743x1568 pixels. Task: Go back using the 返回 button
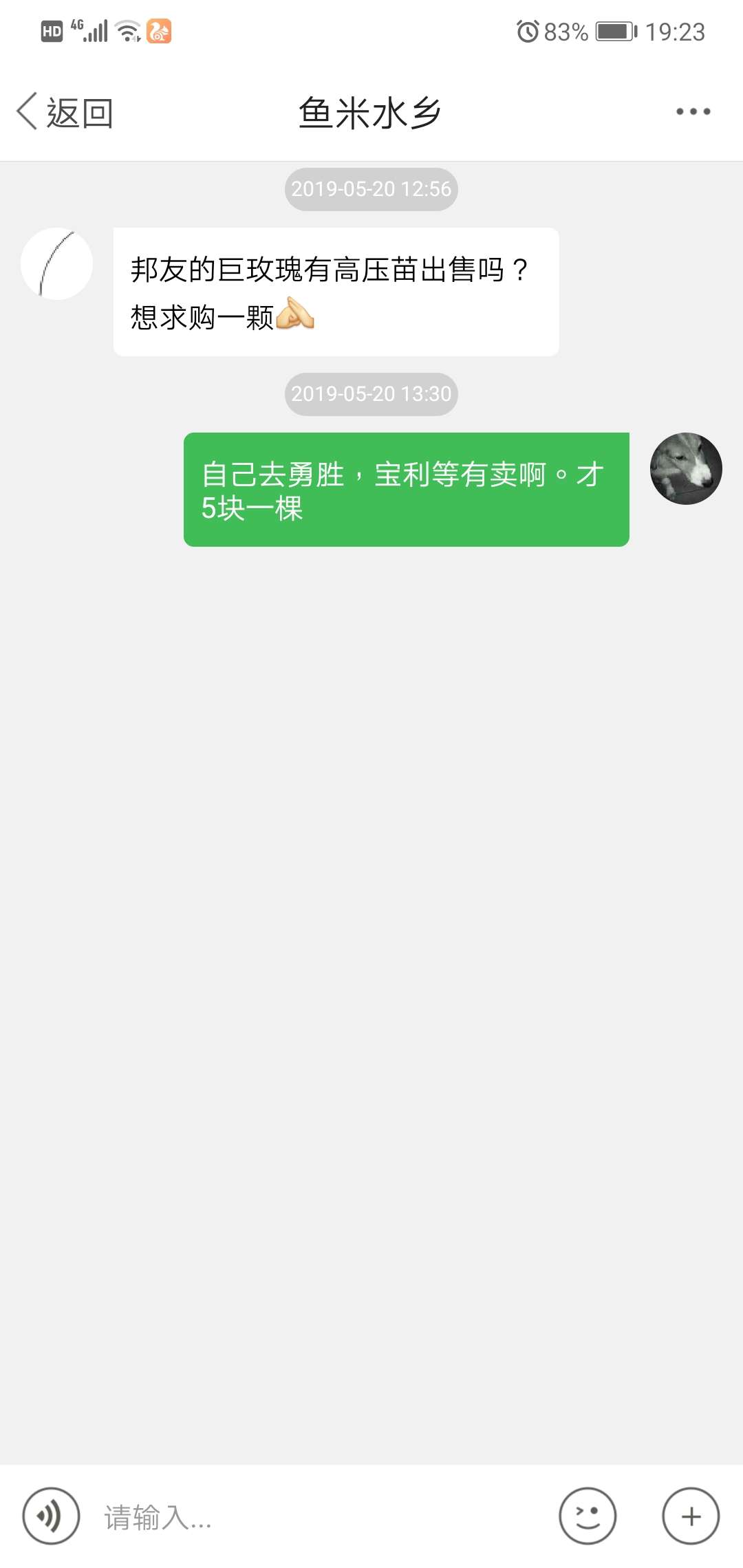pos(65,112)
